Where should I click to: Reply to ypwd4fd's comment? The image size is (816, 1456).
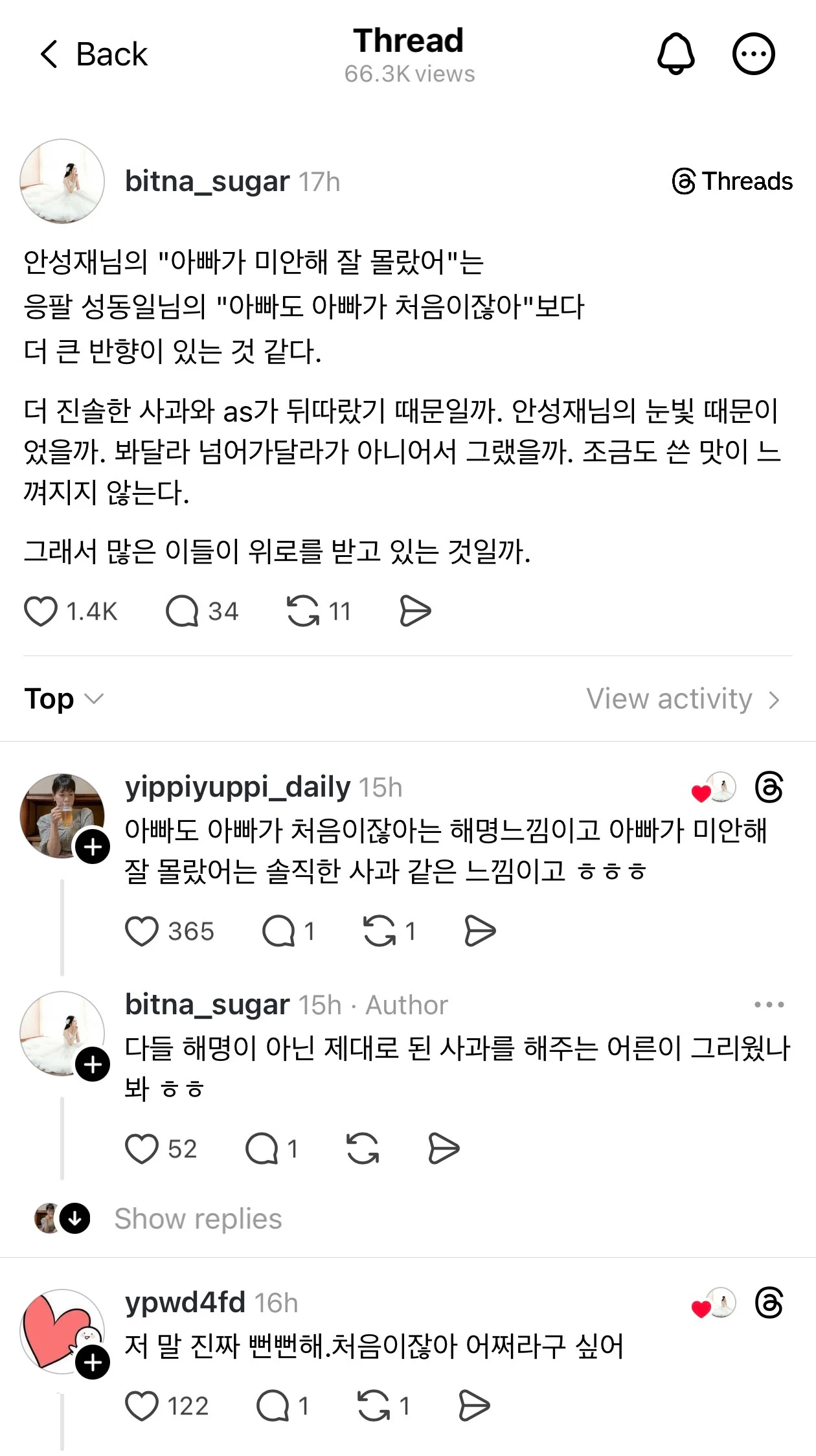[273, 1406]
